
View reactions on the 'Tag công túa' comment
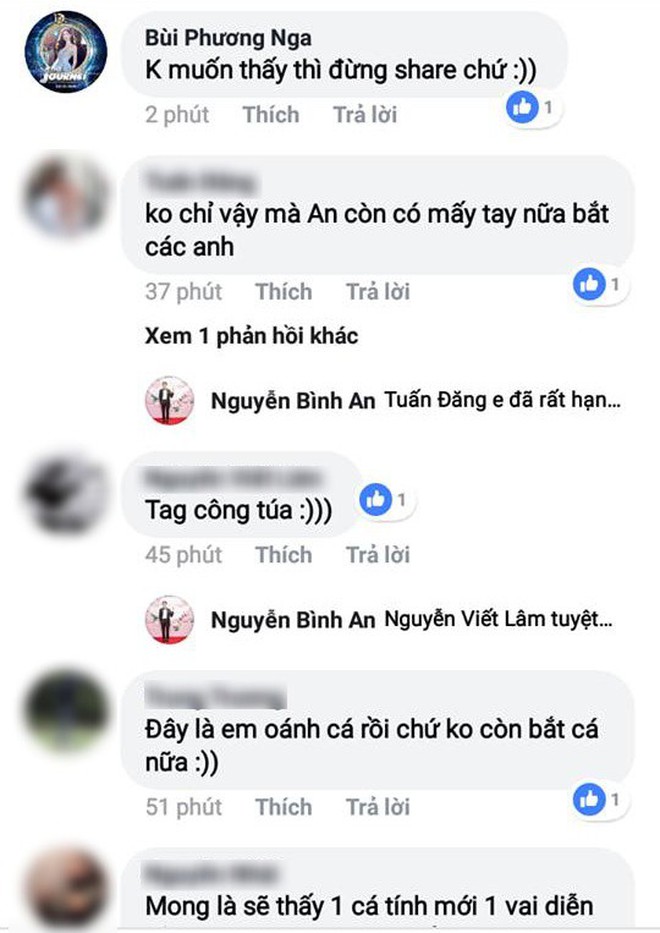385,498
